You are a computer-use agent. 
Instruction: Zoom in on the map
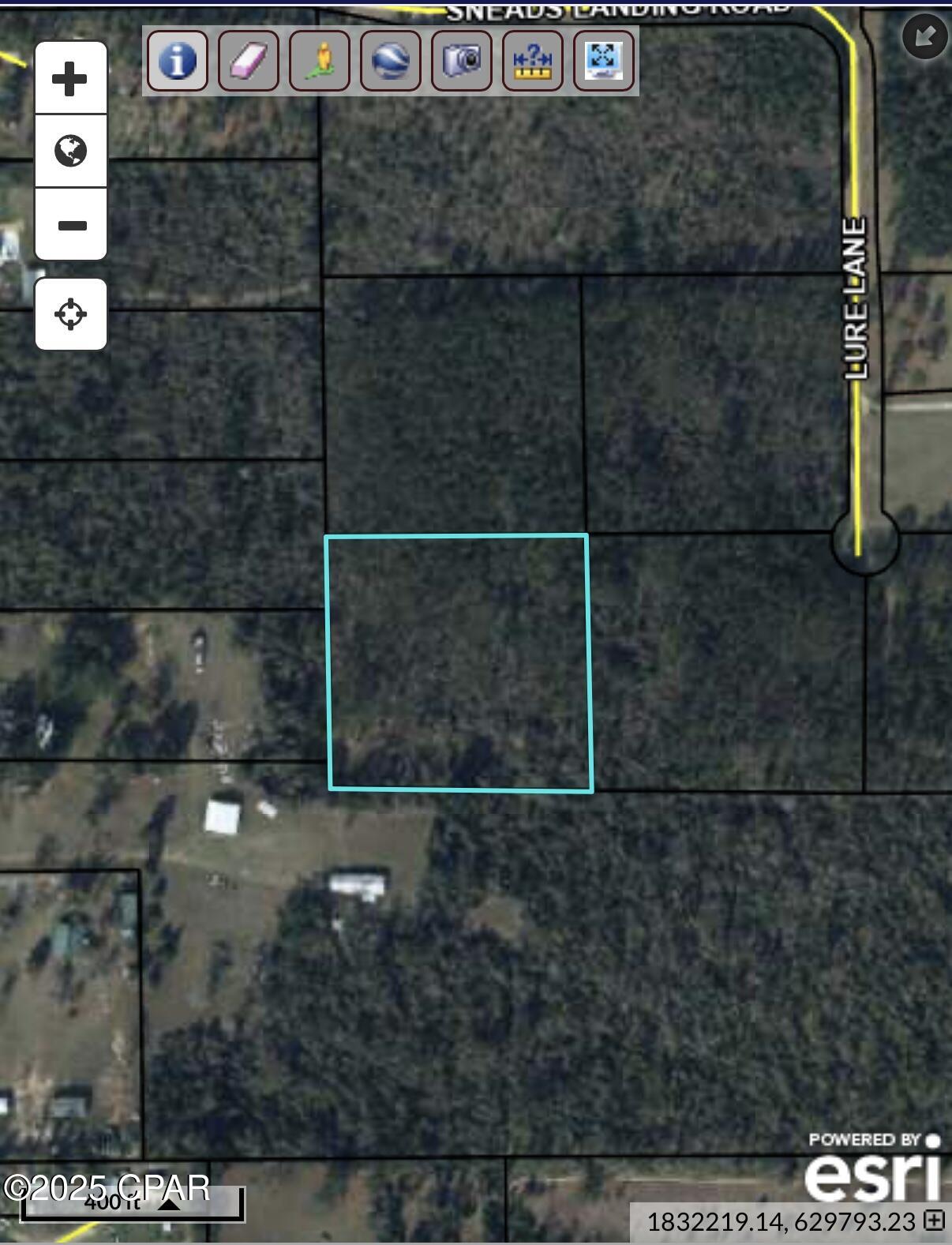pos(70,78)
